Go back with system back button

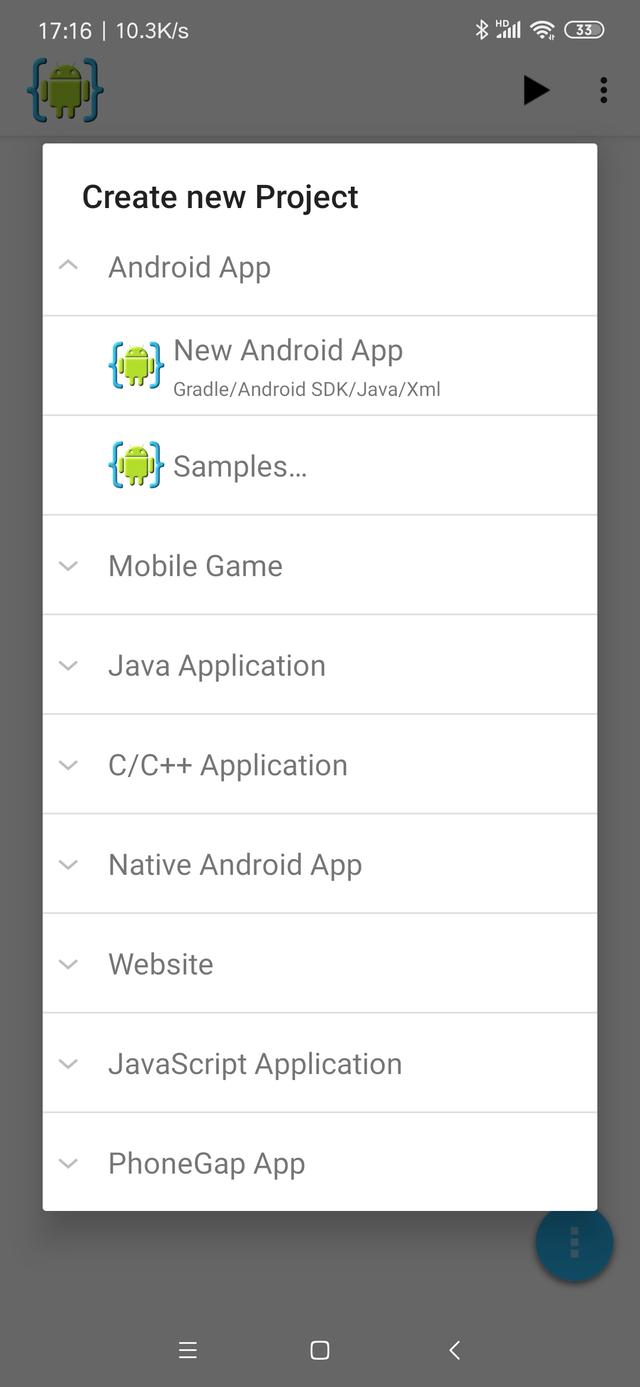[x=454, y=1350]
